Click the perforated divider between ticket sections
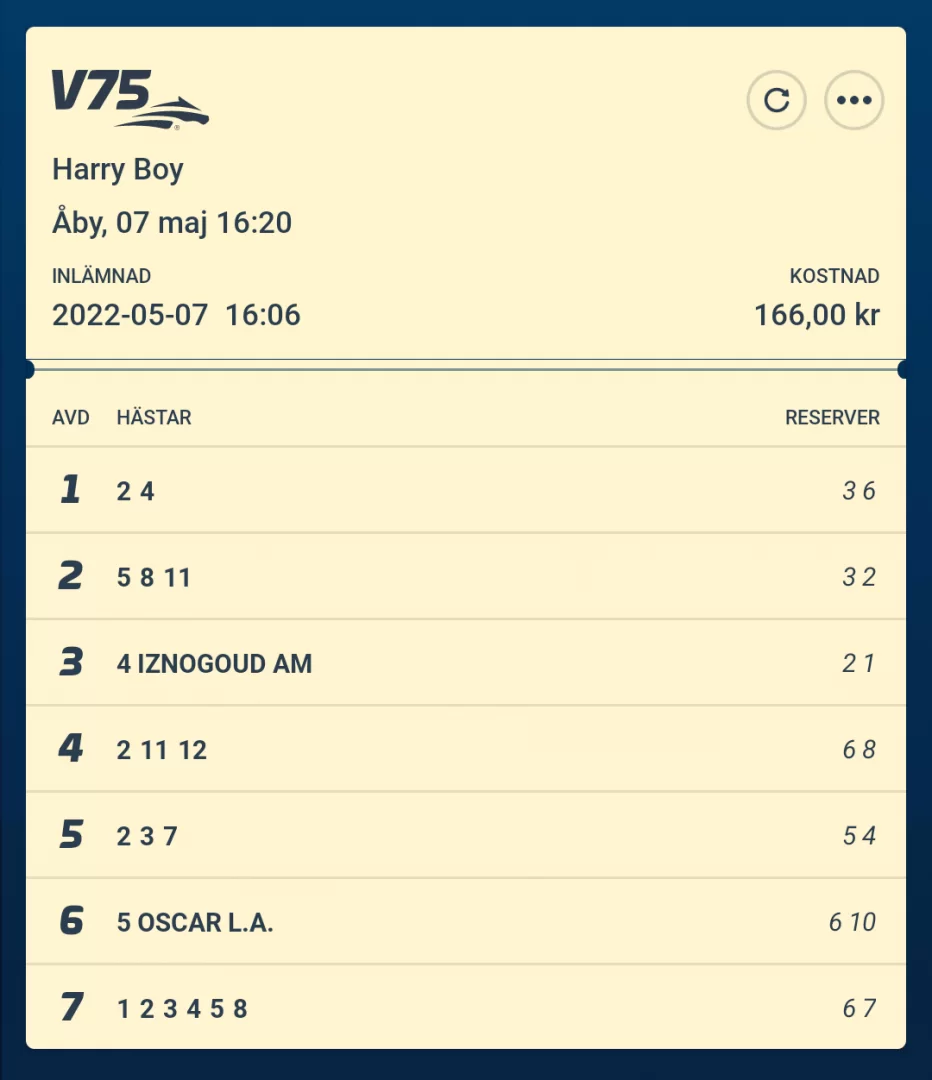The image size is (932, 1080). [x=466, y=369]
